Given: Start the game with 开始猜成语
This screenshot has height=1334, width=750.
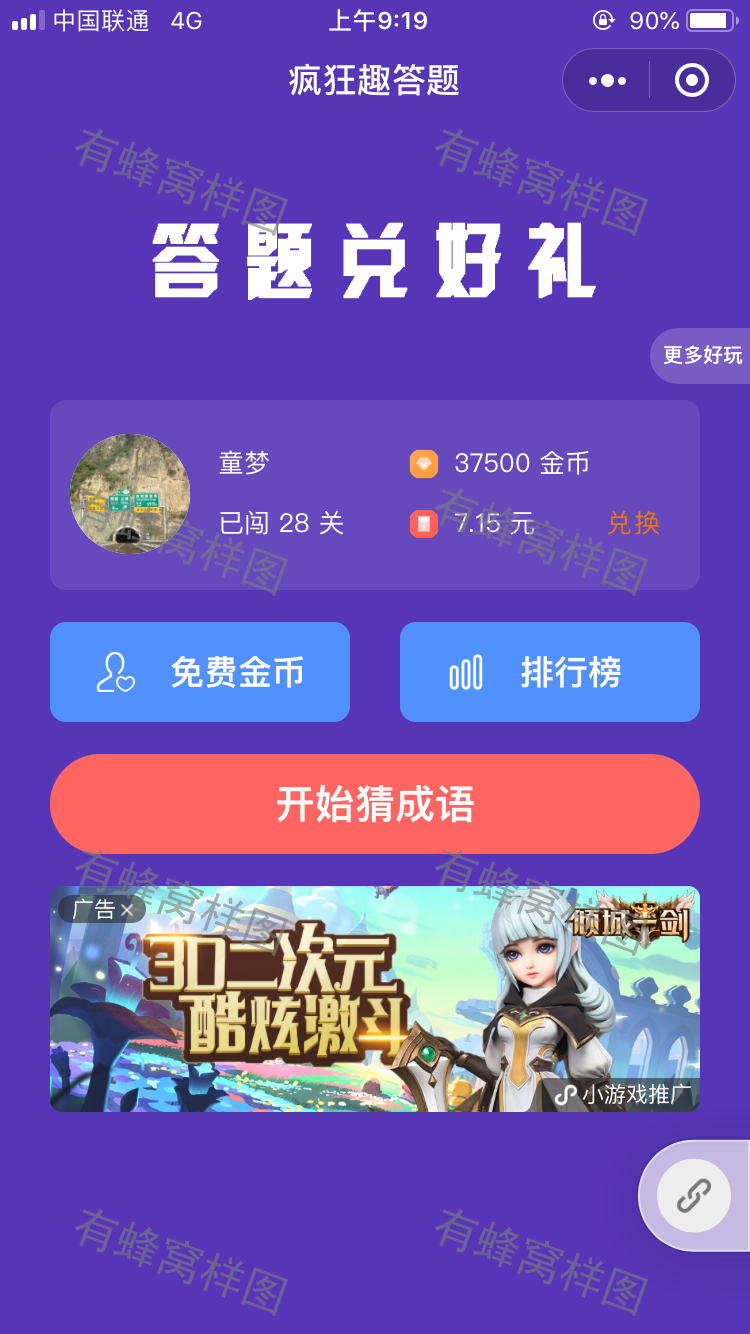Looking at the screenshot, I should (x=375, y=804).
